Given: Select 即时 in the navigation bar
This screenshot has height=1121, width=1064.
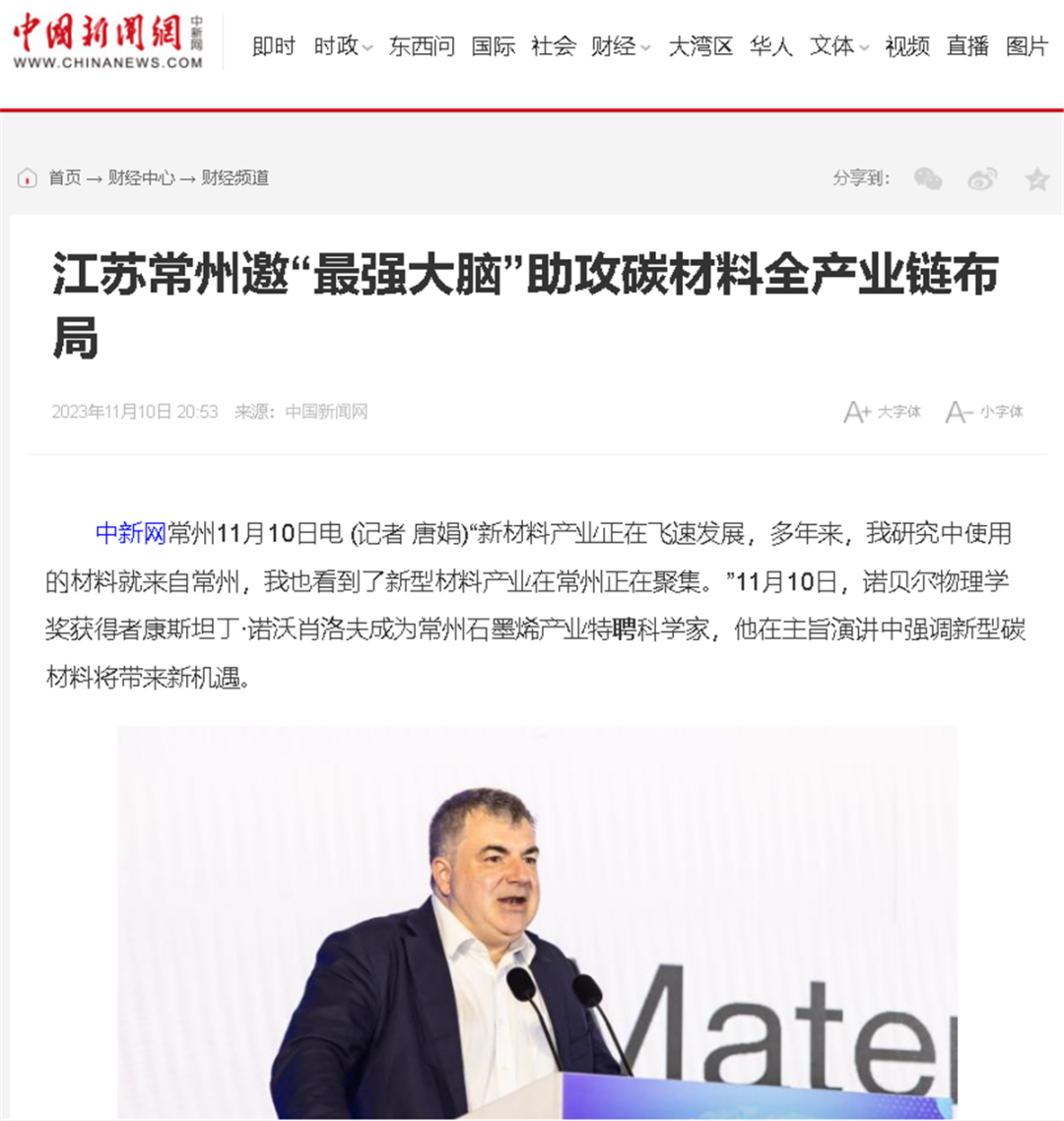Looking at the screenshot, I should coord(273,45).
